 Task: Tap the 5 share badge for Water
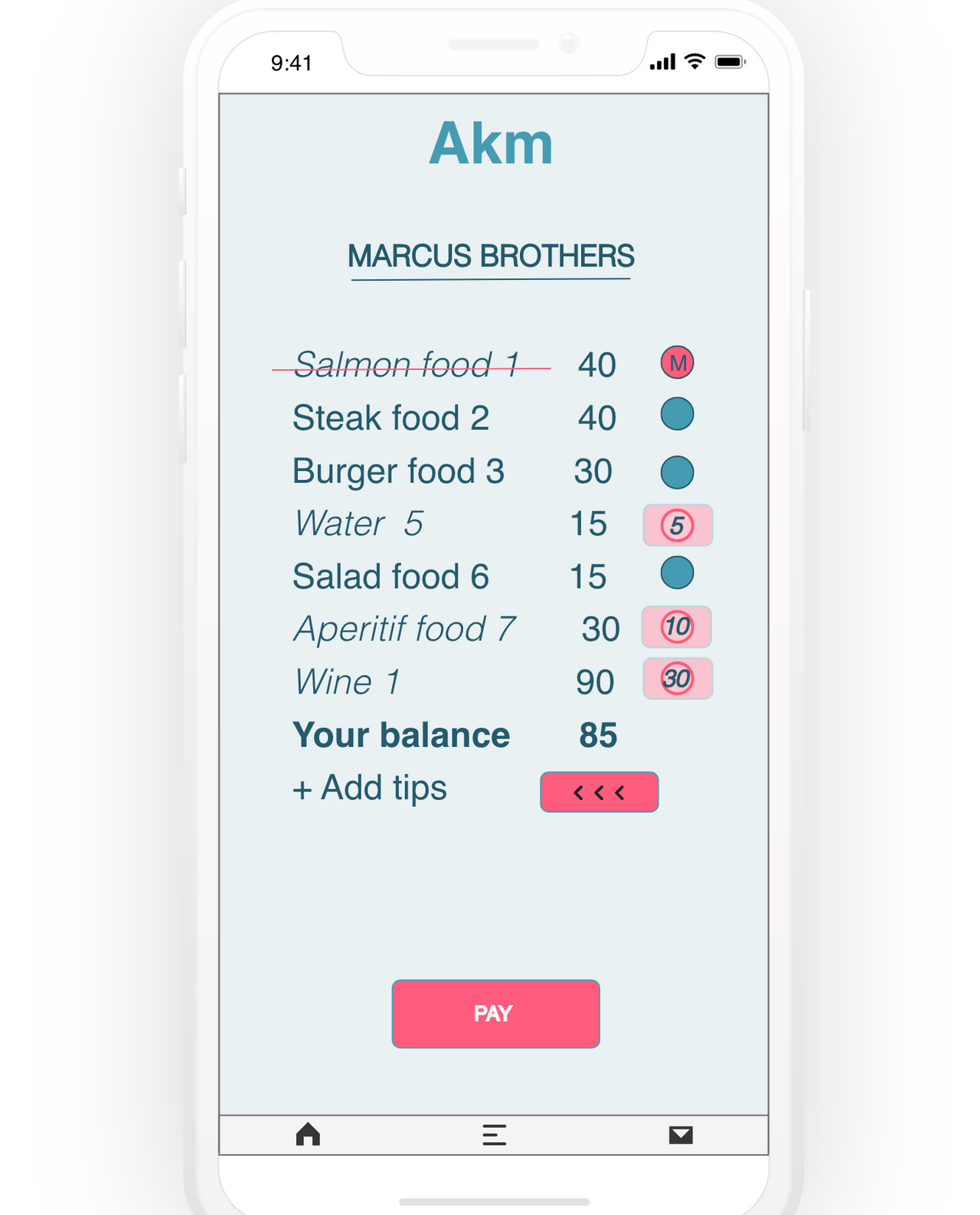coord(678,525)
